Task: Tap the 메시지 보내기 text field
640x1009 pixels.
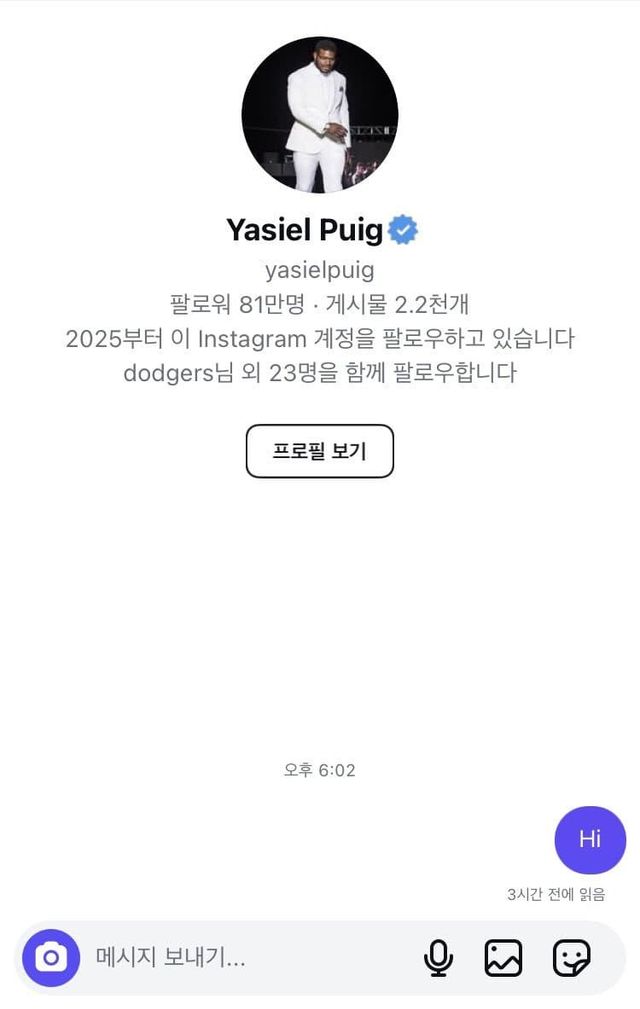Action: 240,958
